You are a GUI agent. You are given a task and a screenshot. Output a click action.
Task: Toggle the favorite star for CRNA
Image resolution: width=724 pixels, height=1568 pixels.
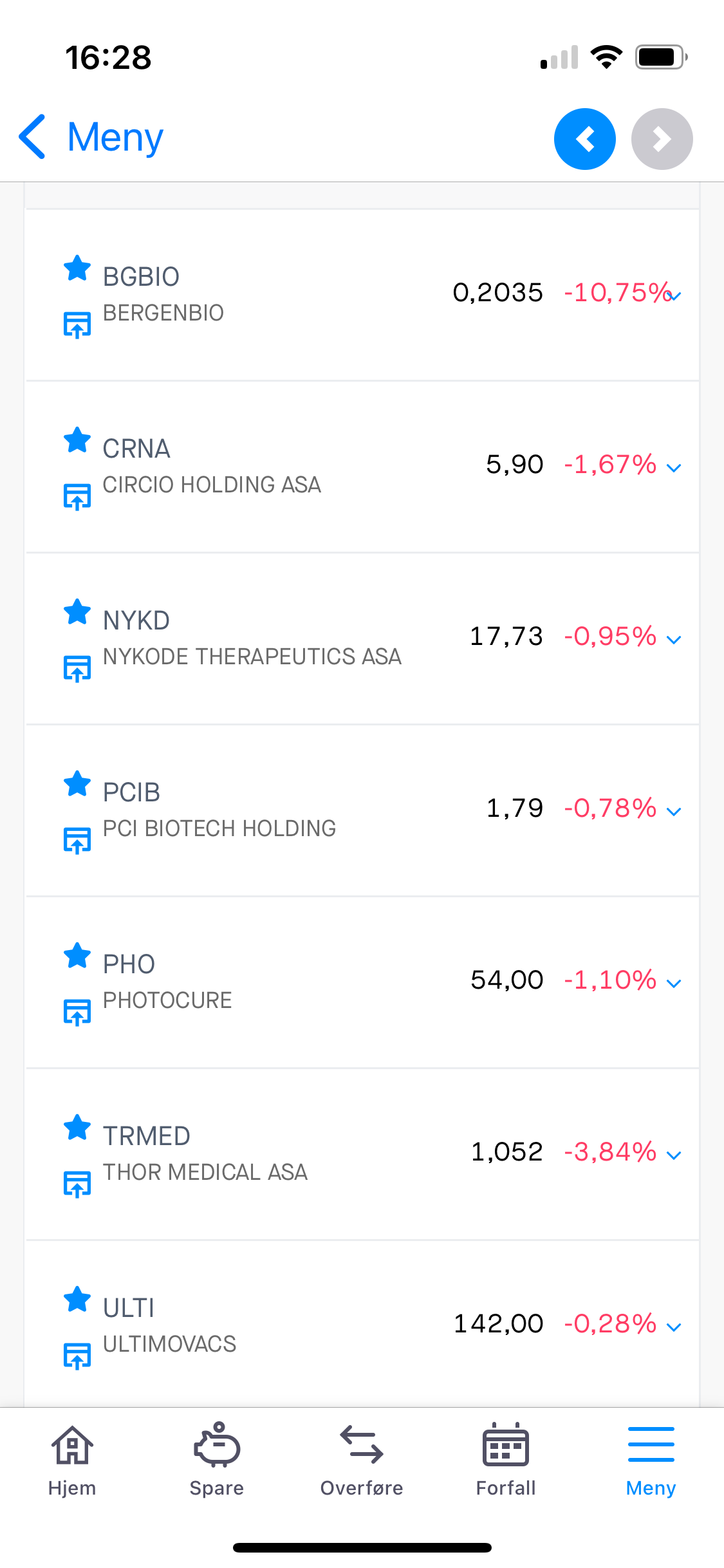pyautogui.click(x=77, y=440)
